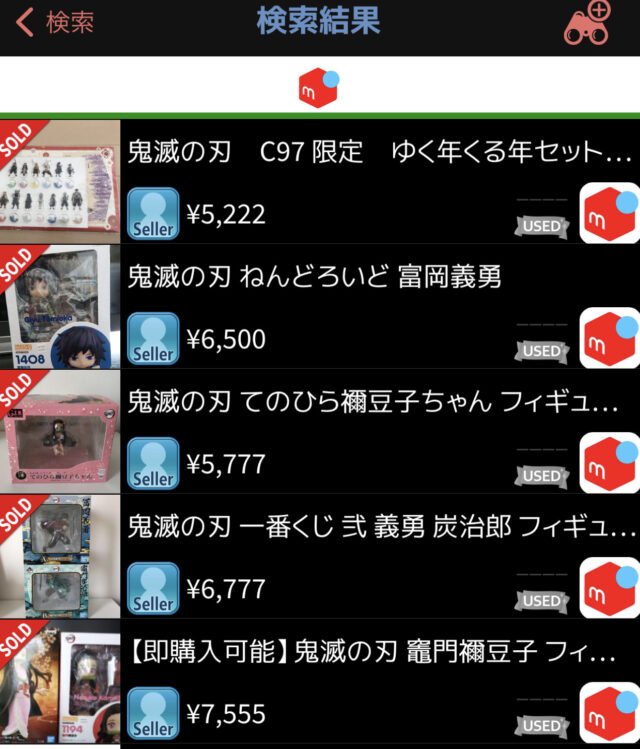View the Seller of the ¥5,777 item

(153, 464)
